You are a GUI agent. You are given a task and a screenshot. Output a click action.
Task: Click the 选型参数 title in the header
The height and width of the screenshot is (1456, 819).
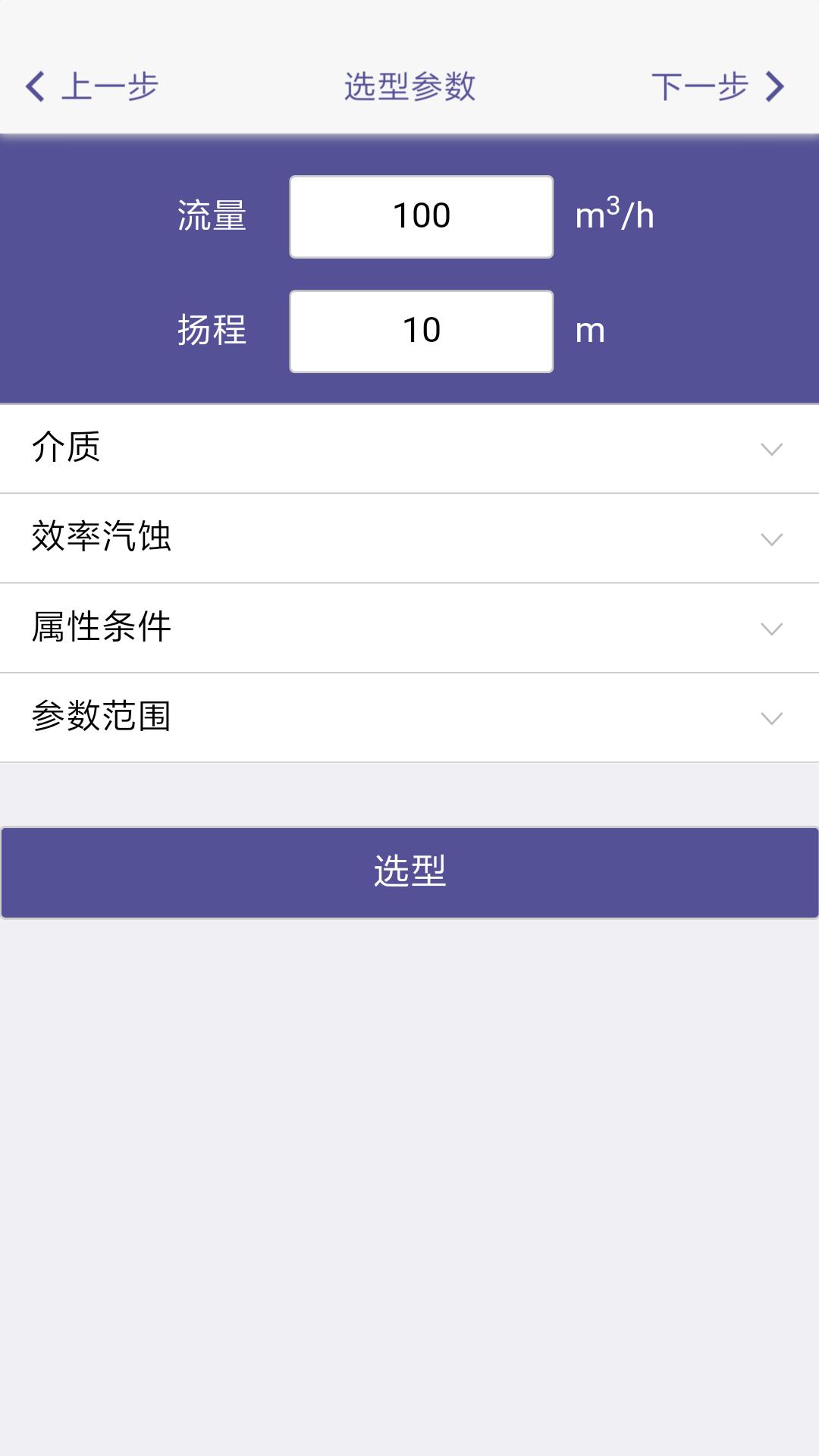point(409,86)
